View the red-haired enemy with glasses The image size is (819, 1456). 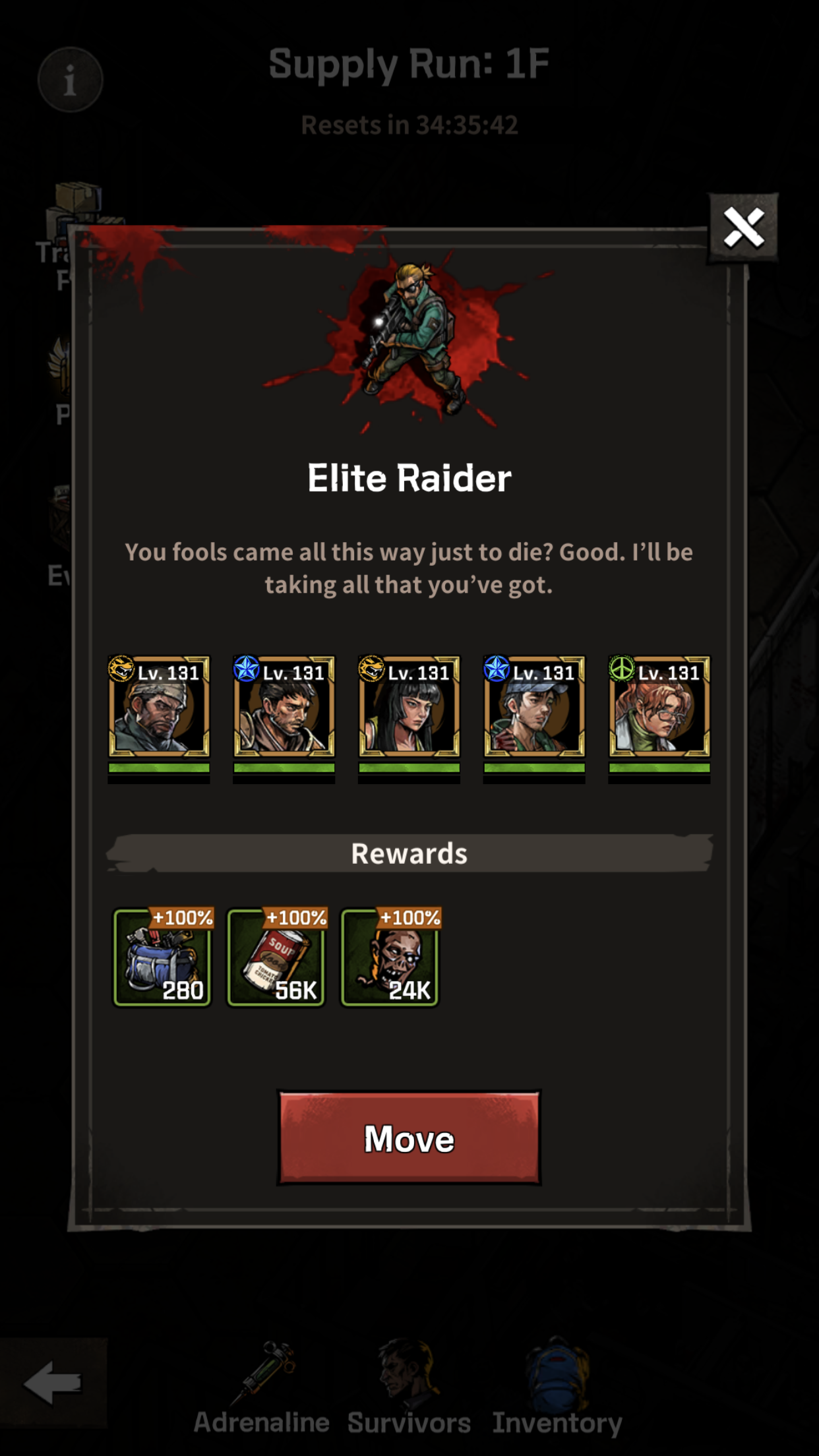pos(659,706)
